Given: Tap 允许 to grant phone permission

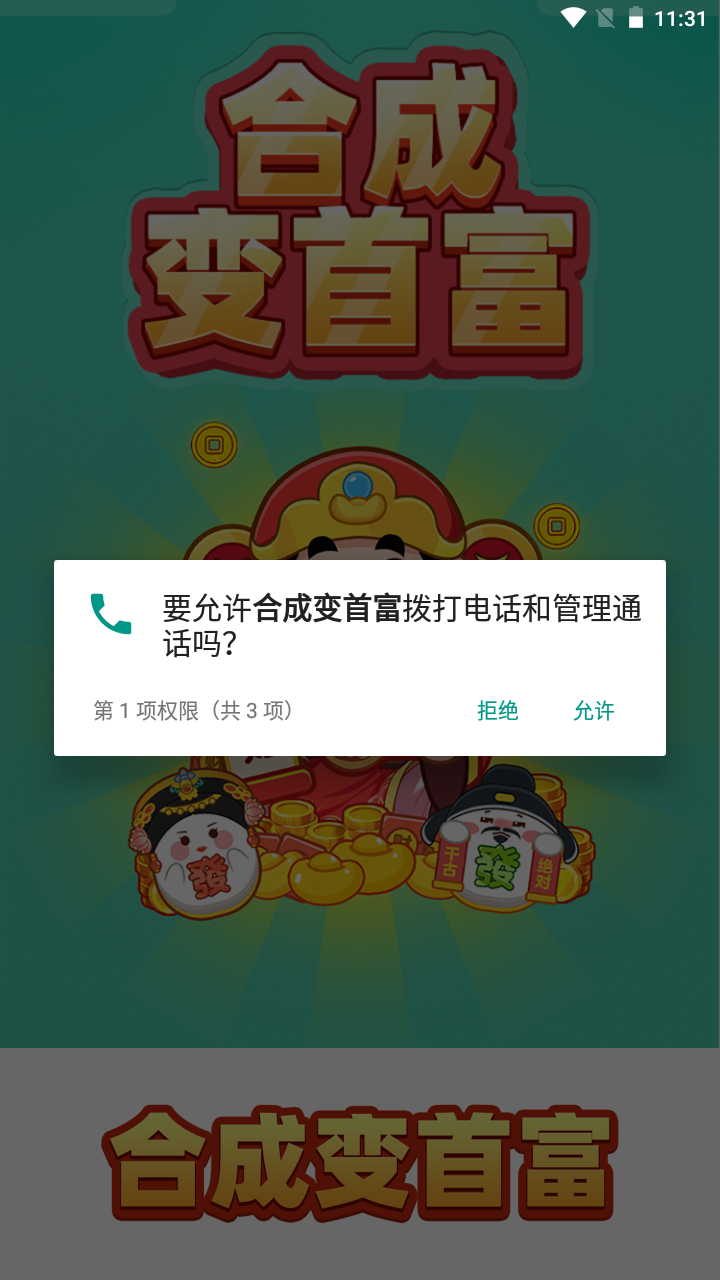Looking at the screenshot, I should point(593,711).
